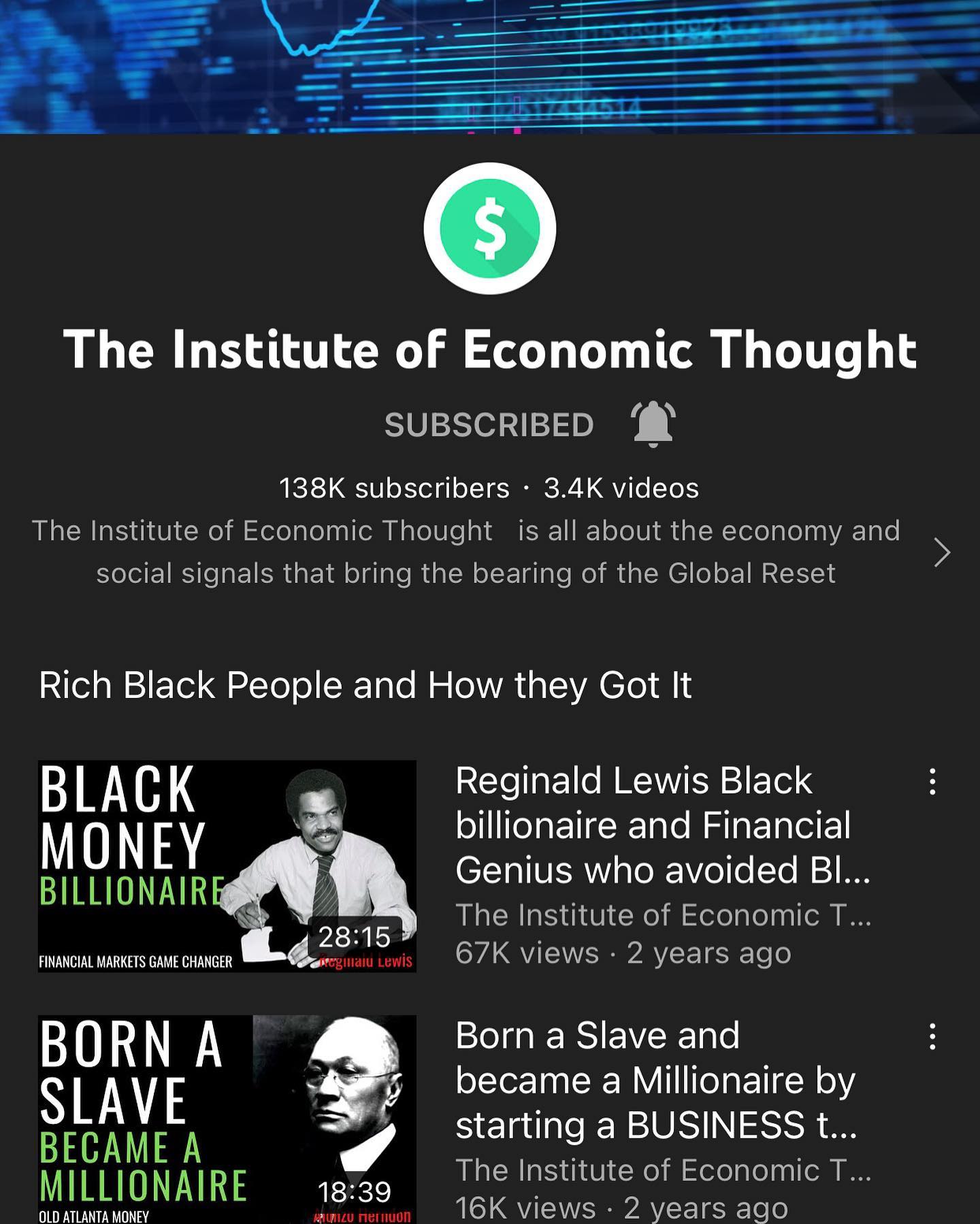Tap the SUBSCRIBED button
The image size is (980, 1224).
489,425
